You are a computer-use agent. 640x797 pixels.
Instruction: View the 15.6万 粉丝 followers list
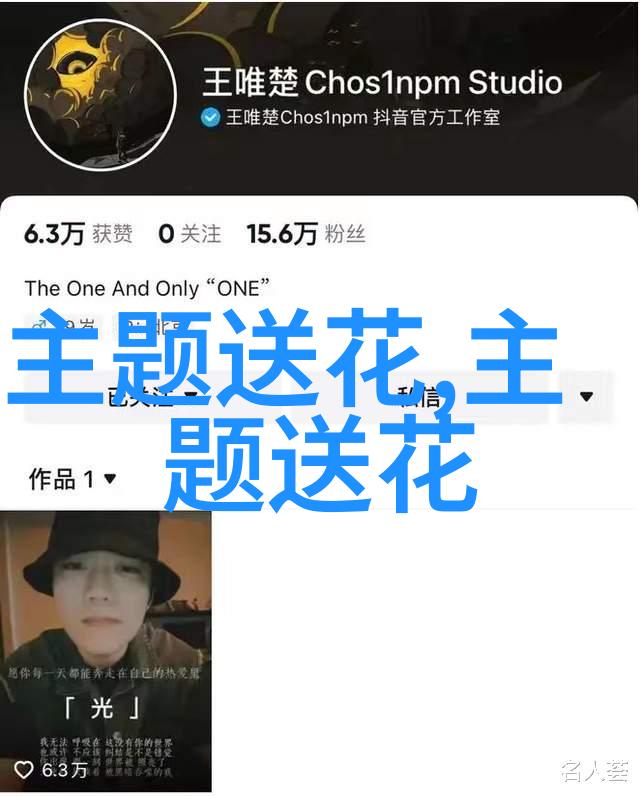tap(306, 234)
